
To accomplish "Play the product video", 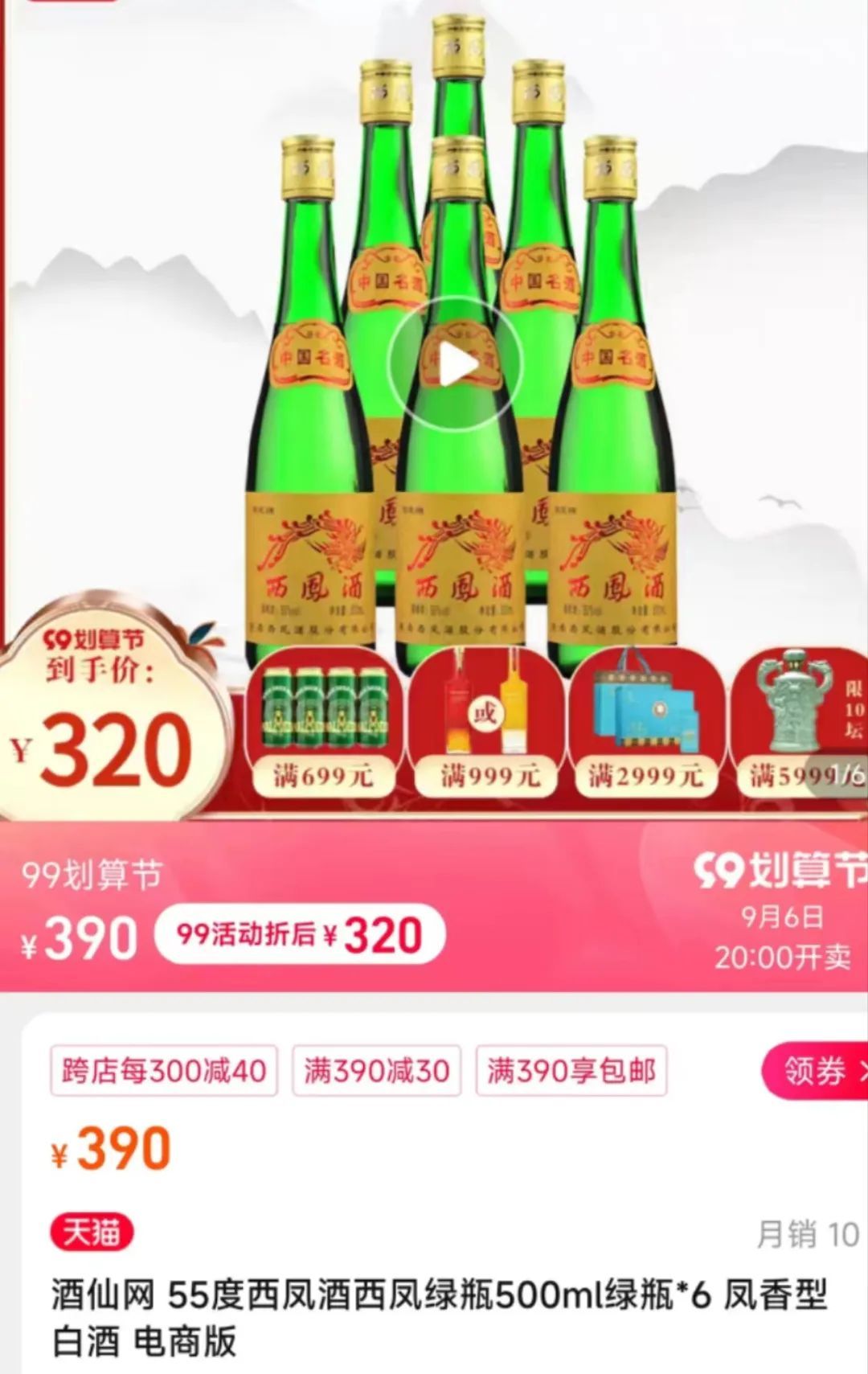I will tap(455, 364).
